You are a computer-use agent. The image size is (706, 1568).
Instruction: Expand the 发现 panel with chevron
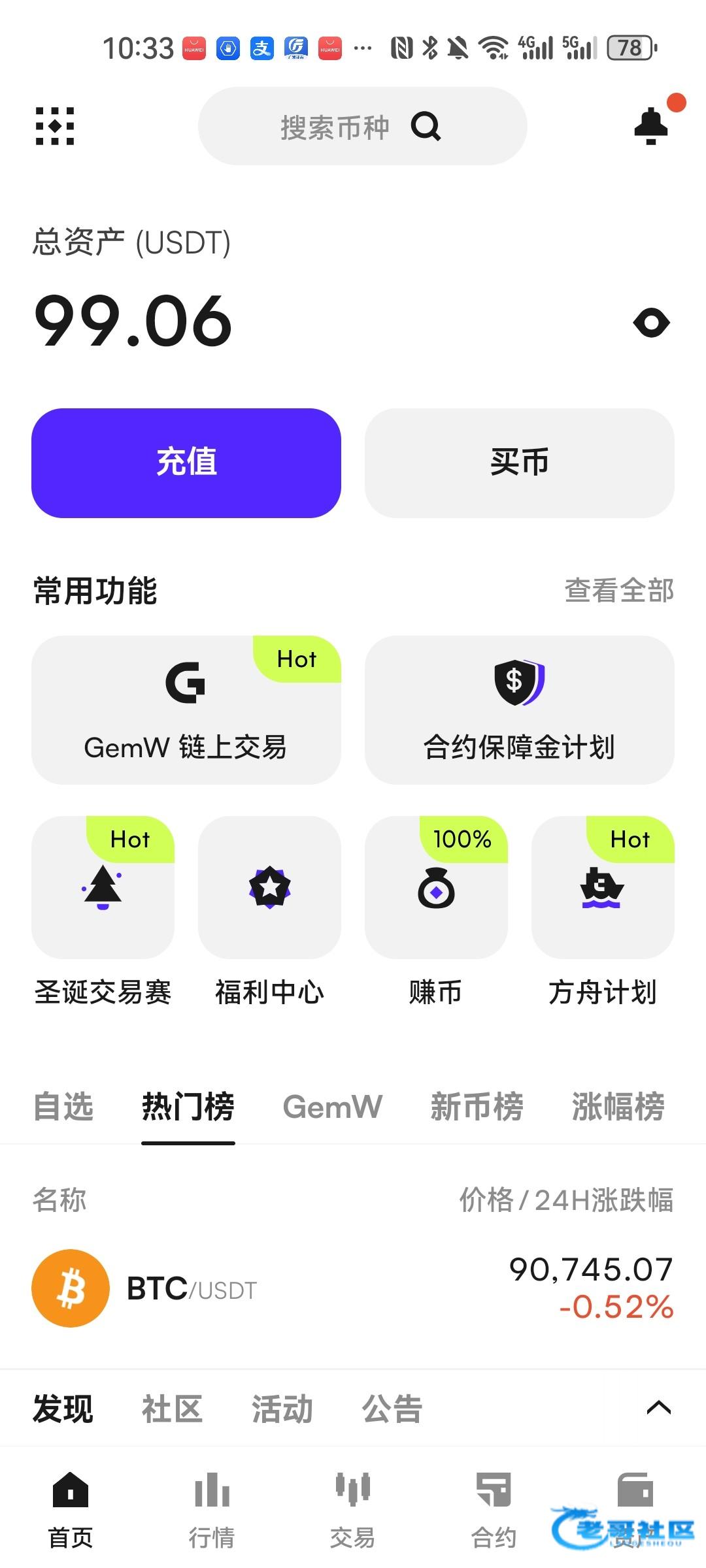[658, 1408]
